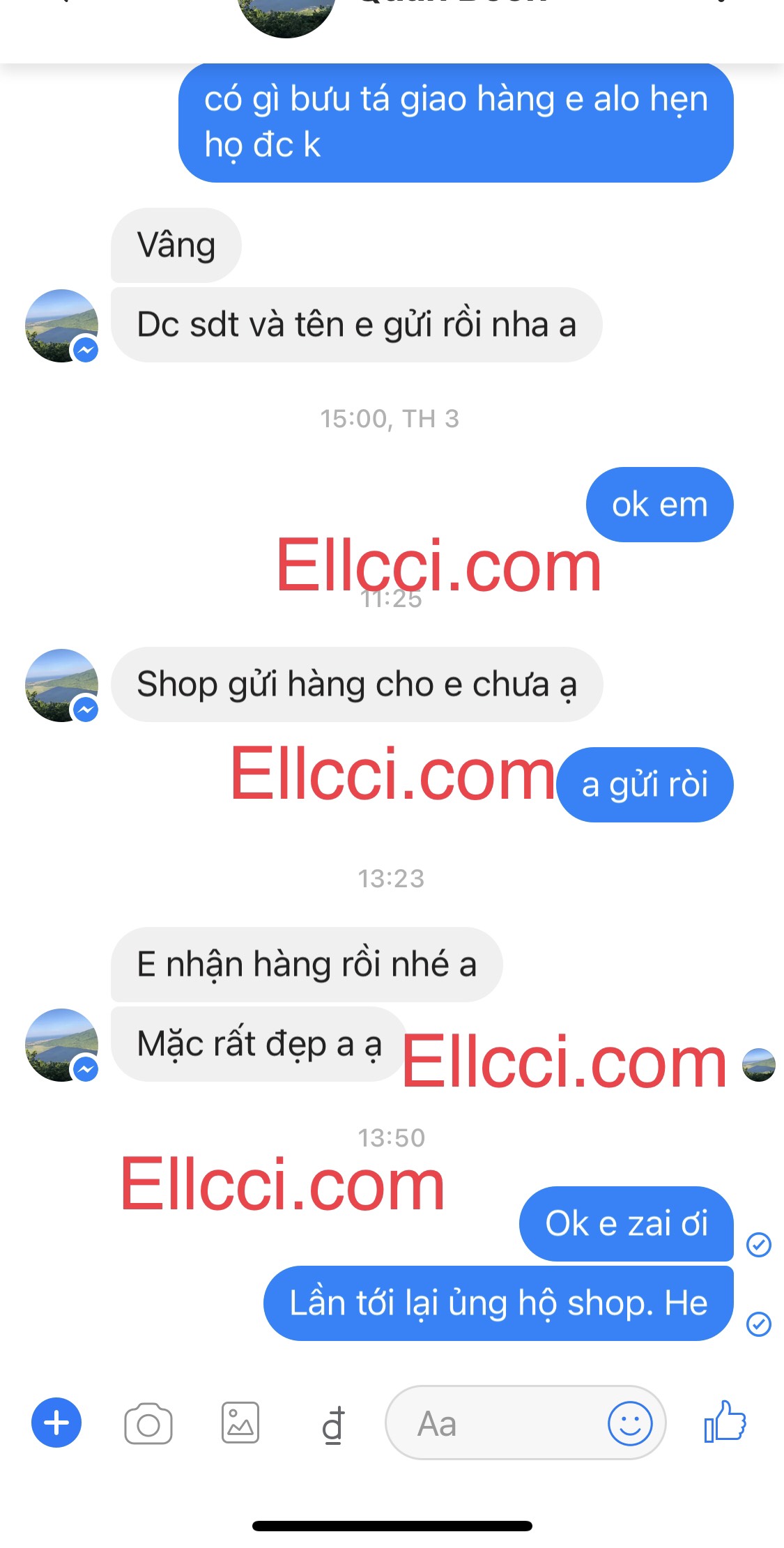Screen dimensions: 784x1548
Task: Open the plus menu for more actions
Action: (x=56, y=1423)
